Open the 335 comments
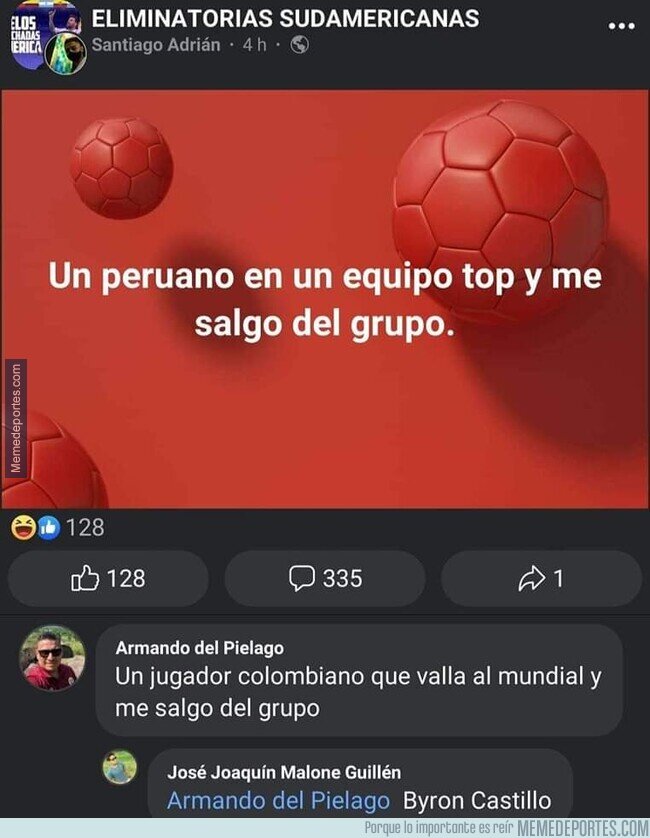650x838 pixels. pyautogui.click(x=325, y=578)
